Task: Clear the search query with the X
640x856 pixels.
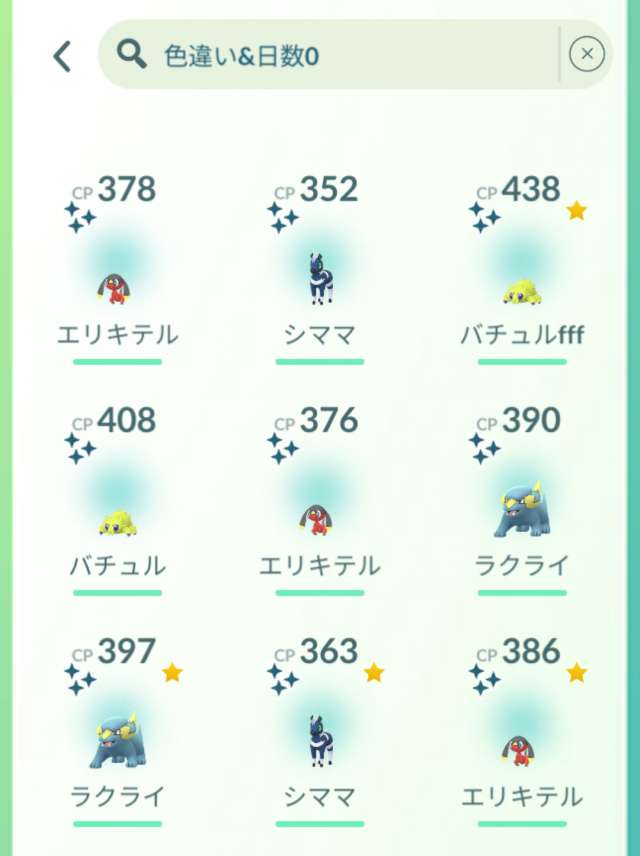Action: click(x=587, y=54)
